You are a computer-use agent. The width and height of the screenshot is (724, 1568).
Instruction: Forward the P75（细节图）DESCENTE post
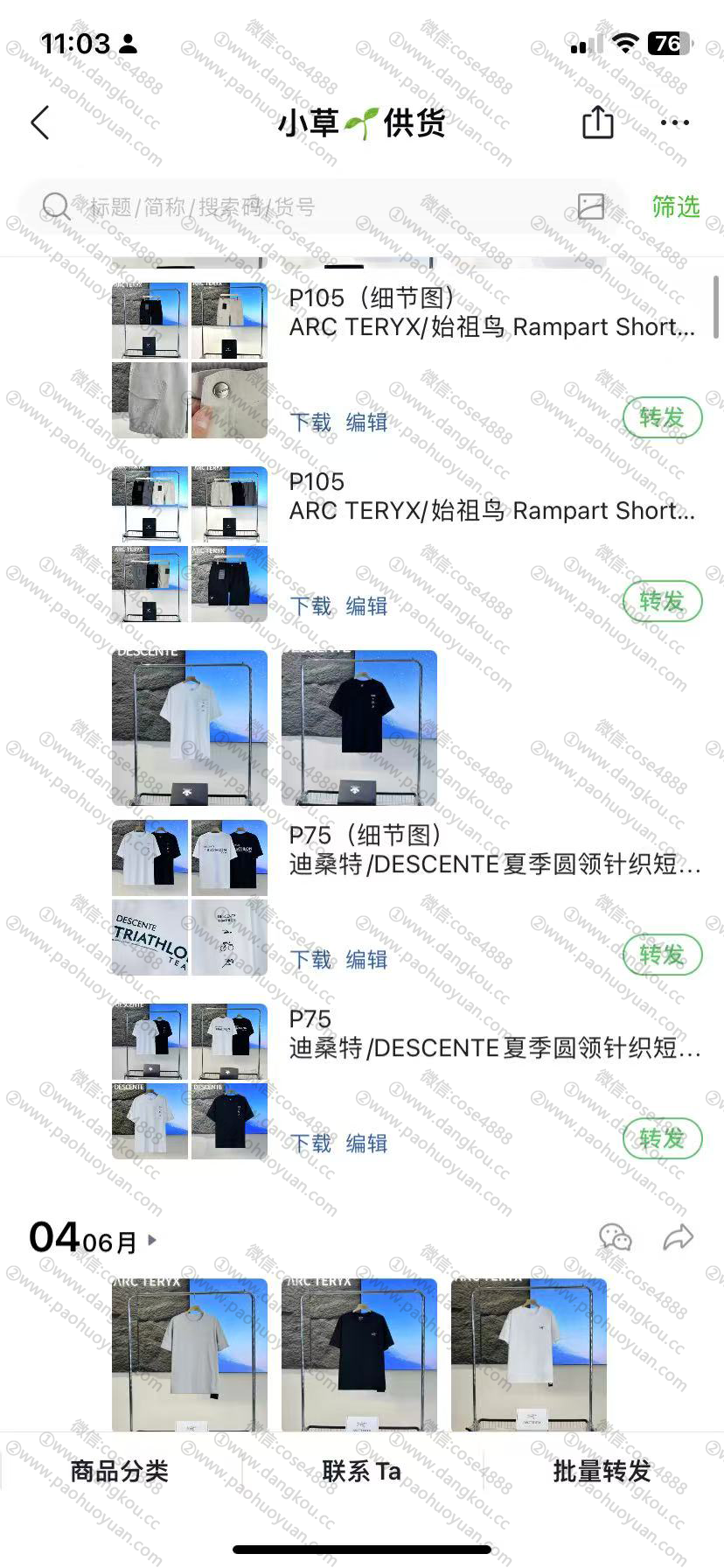pyautogui.click(x=662, y=955)
